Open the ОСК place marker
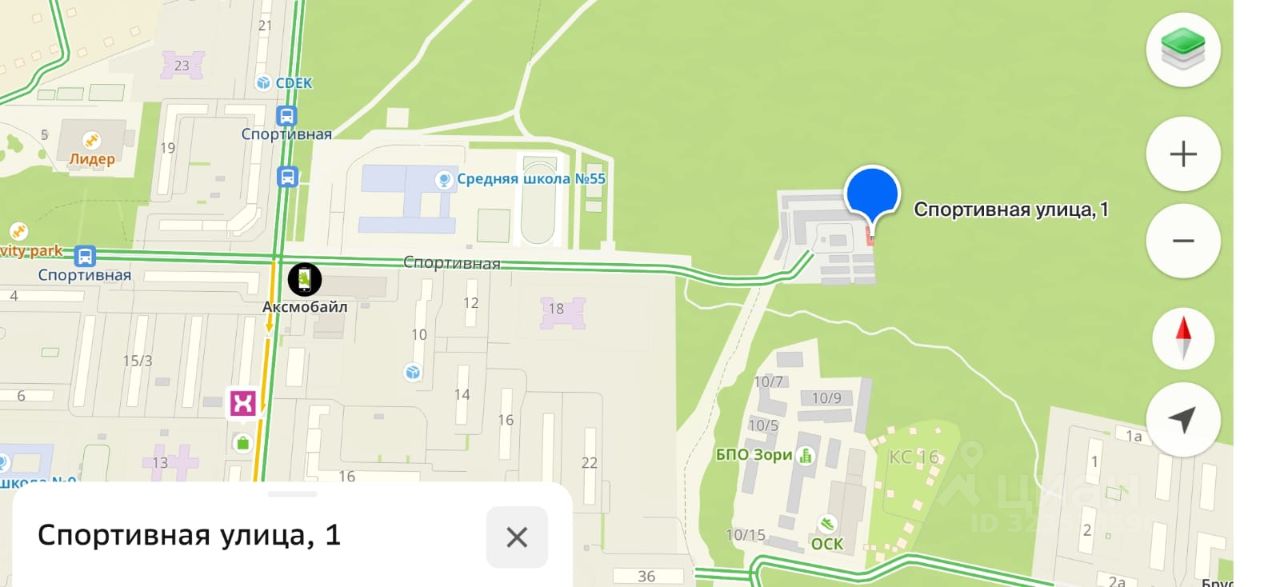This screenshot has height=587, width=1280. pos(827,524)
